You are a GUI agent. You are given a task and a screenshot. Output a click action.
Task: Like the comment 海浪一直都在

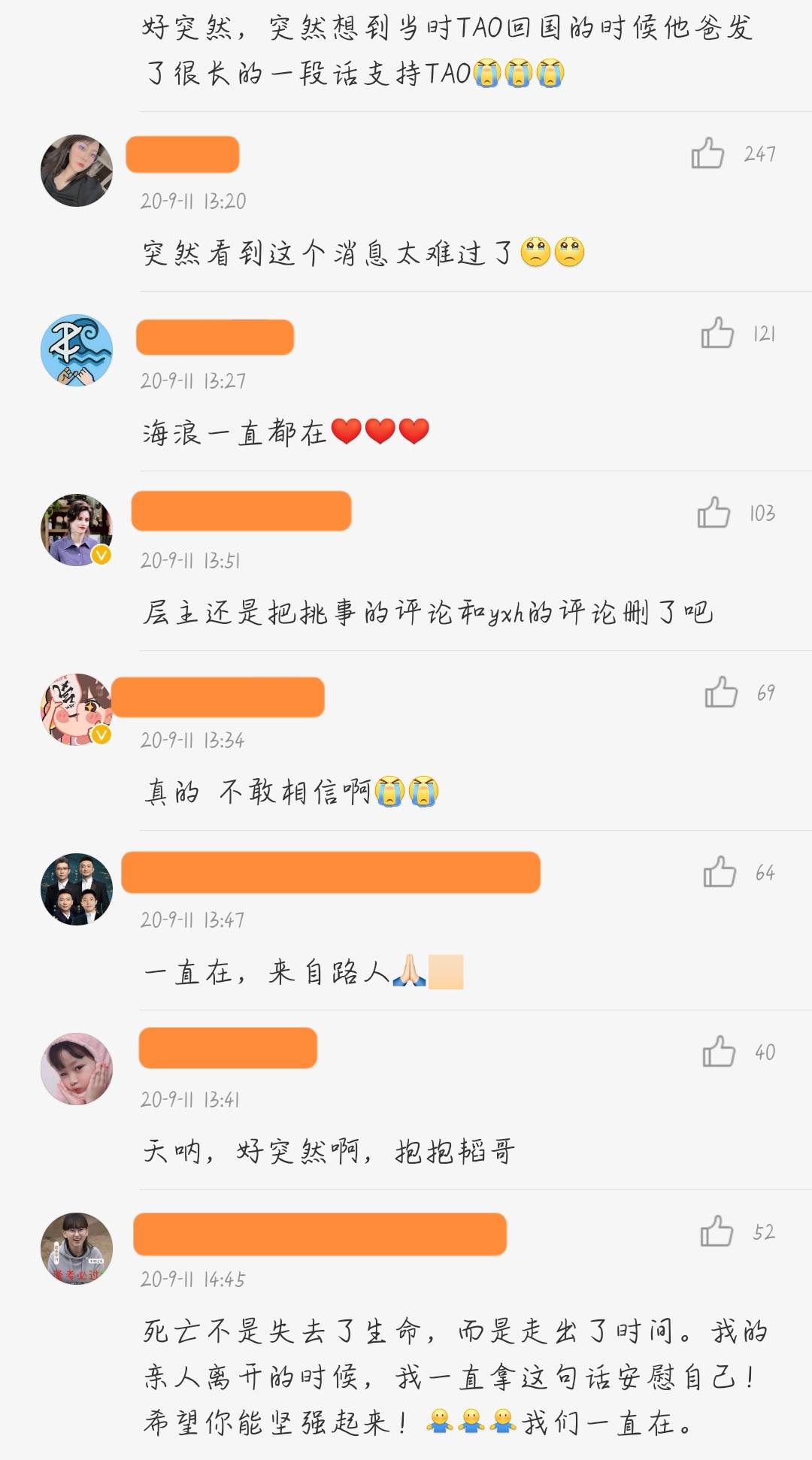tap(717, 333)
